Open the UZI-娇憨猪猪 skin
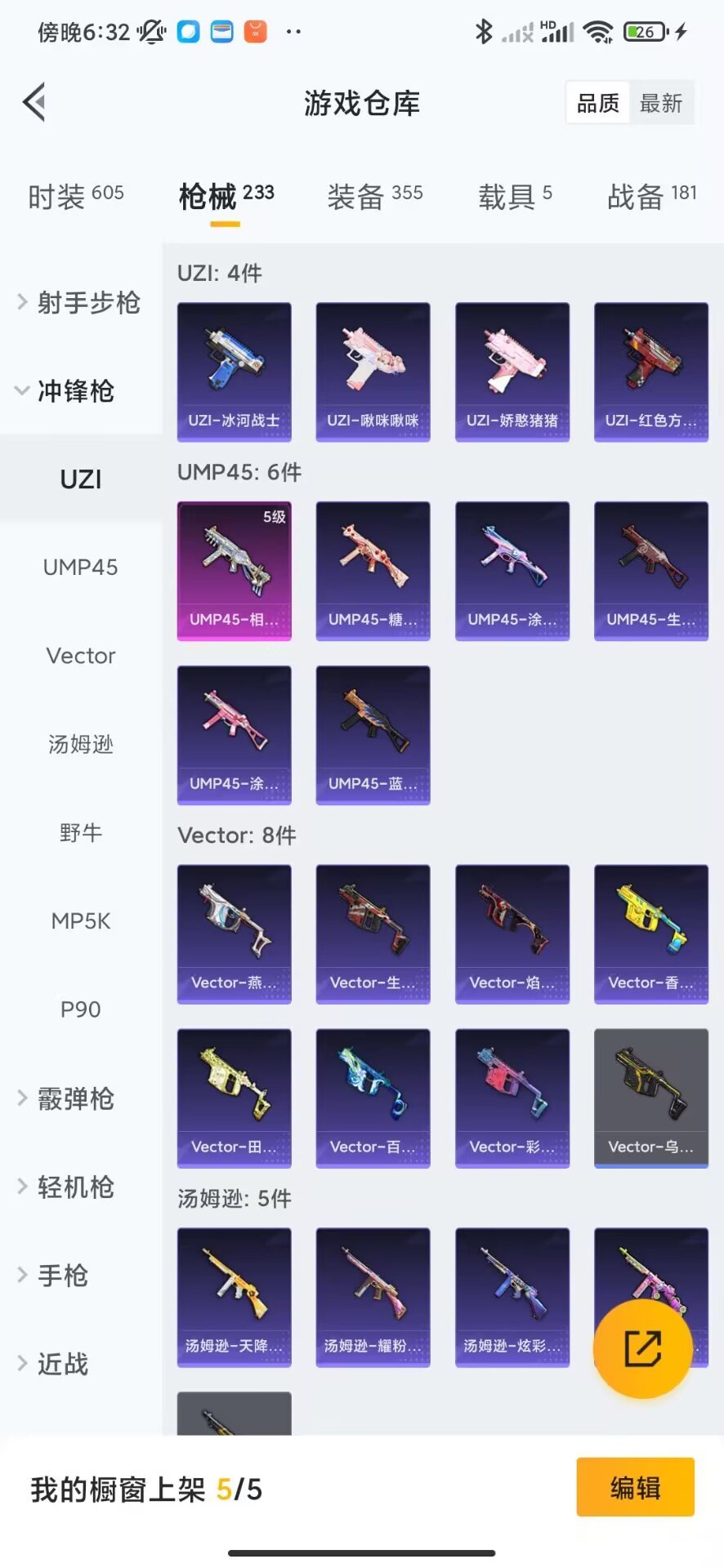The image size is (724, 1568). click(512, 372)
